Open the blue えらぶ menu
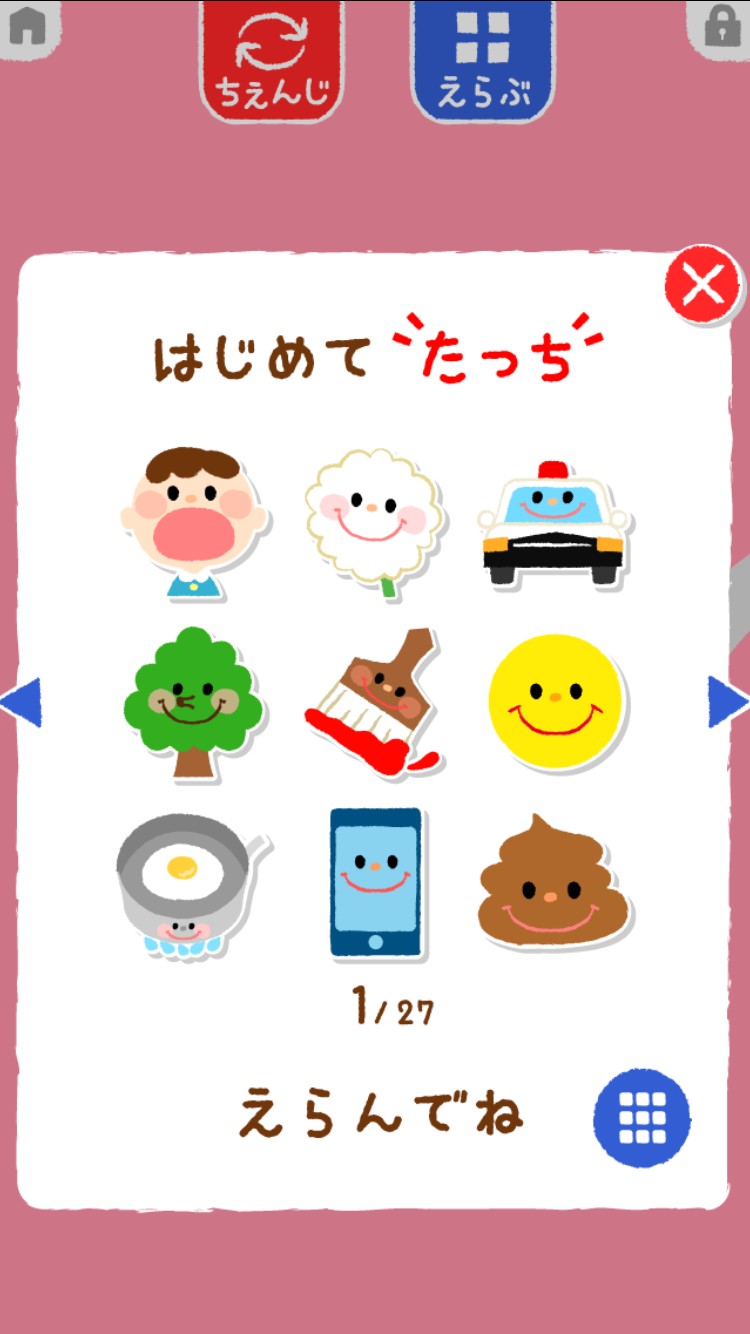The height and width of the screenshot is (1334, 750). pyautogui.click(x=483, y=61)
